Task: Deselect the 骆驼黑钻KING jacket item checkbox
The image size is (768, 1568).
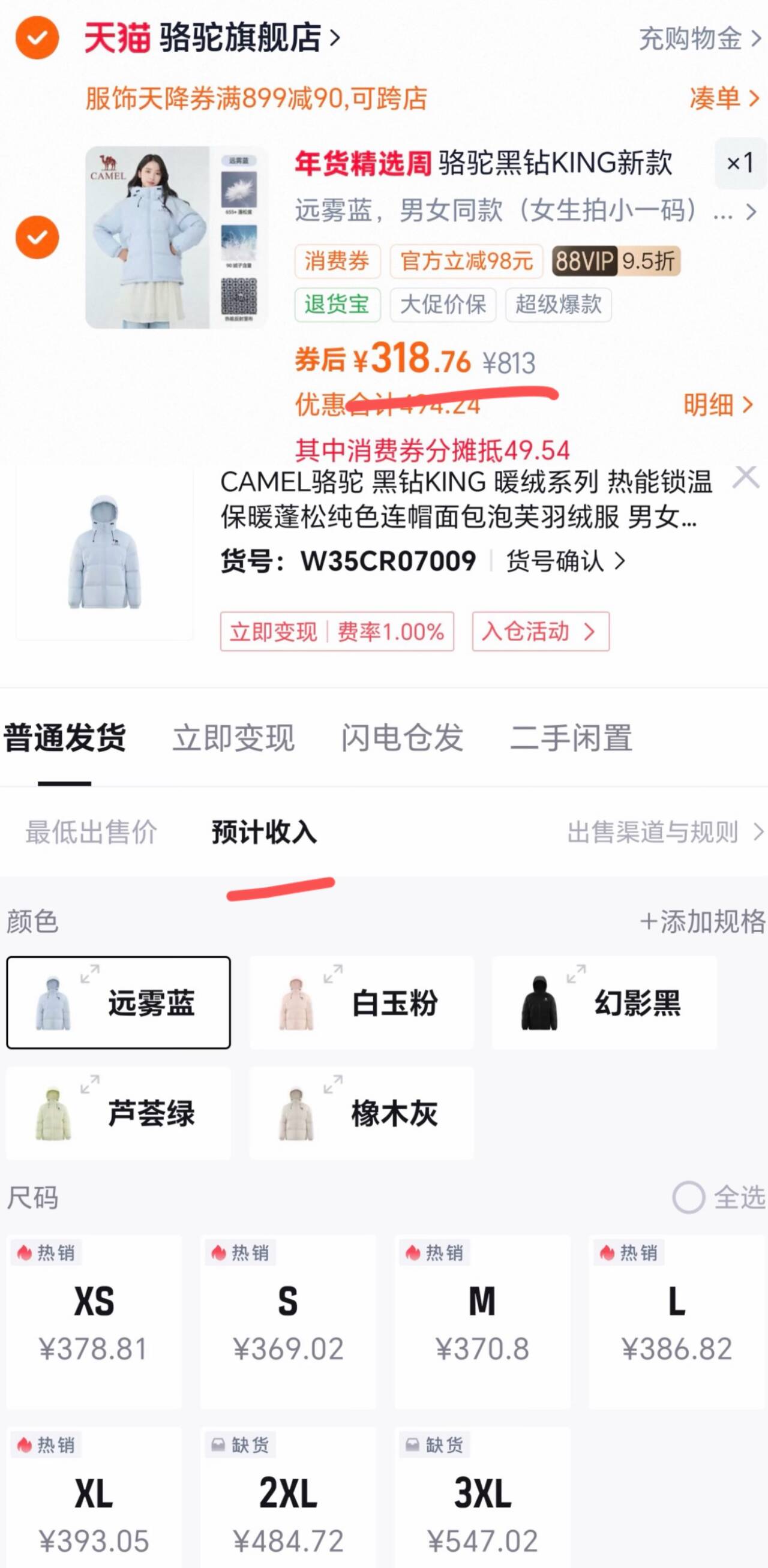Action: (37, 237)
